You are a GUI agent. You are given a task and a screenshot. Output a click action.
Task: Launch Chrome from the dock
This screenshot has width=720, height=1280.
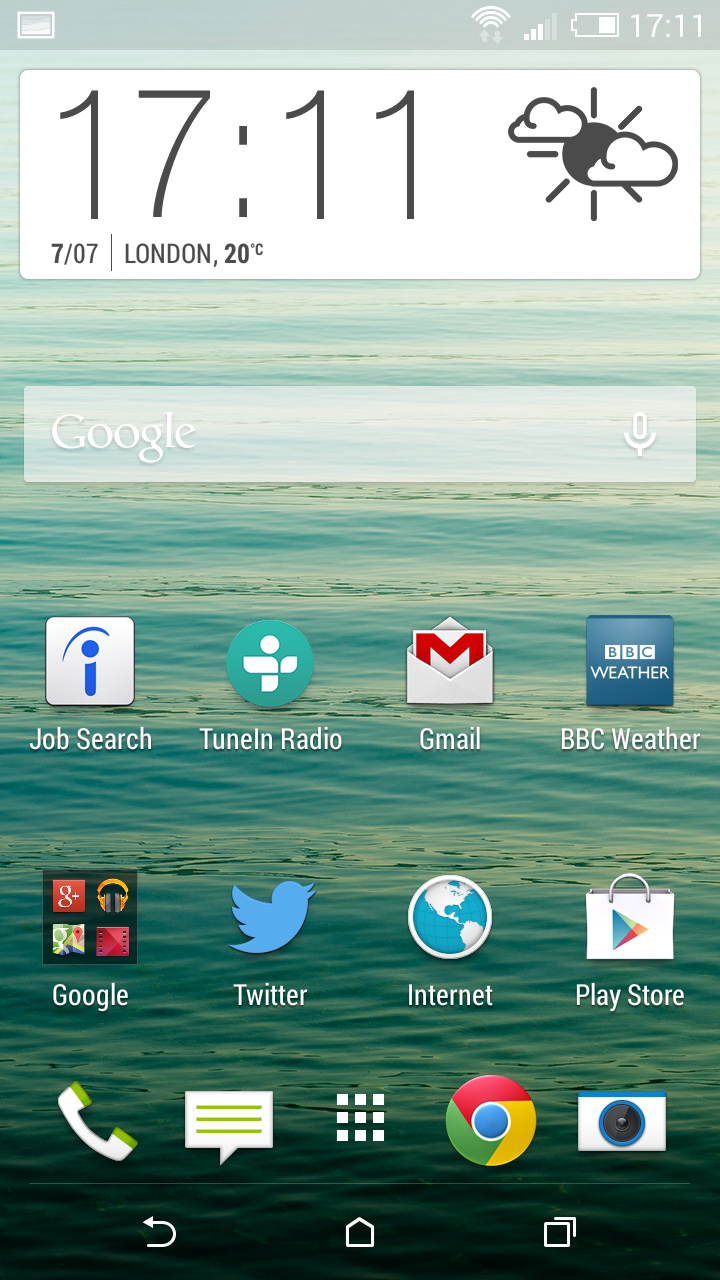[491, 1121]
